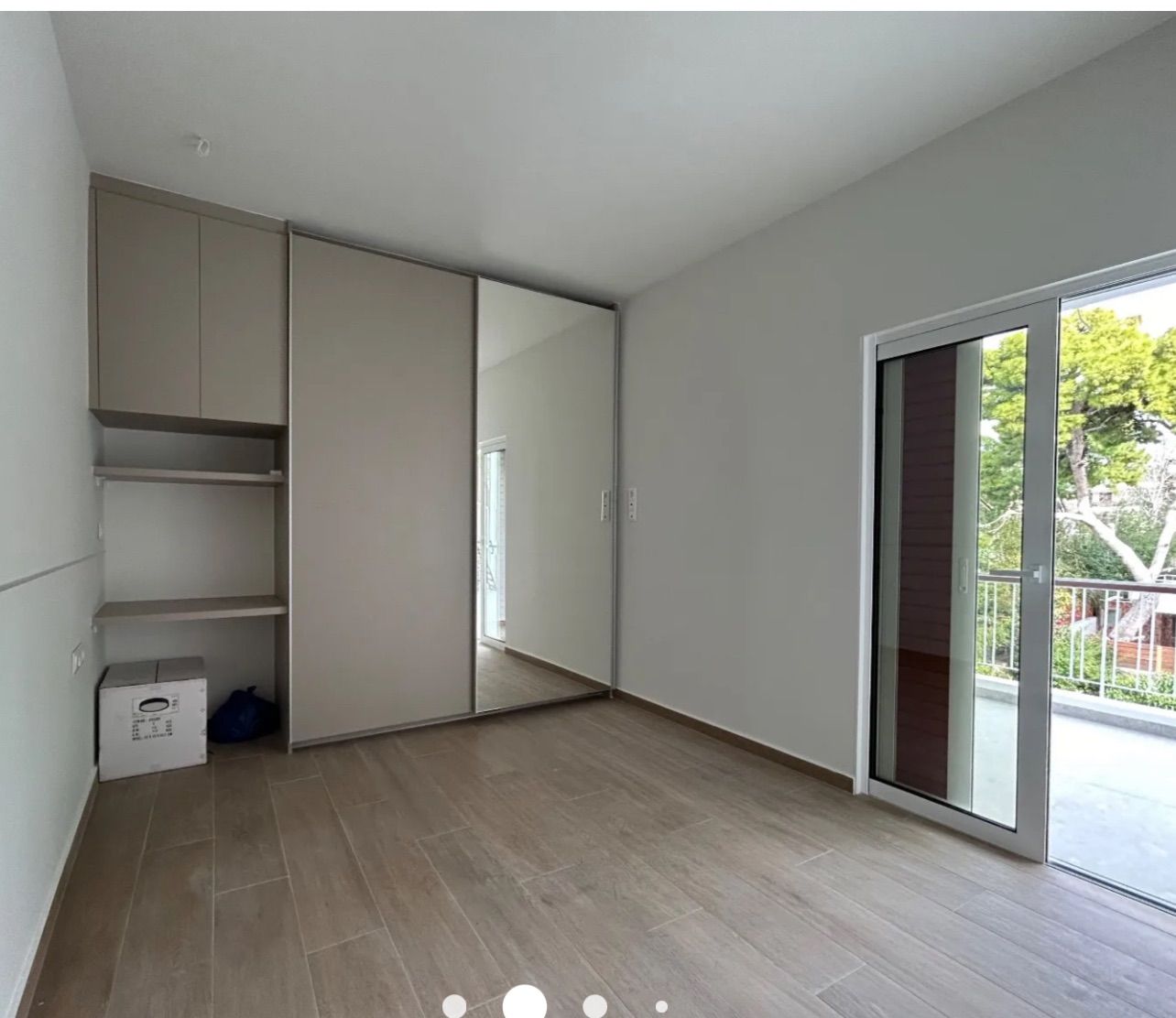This screenshot has width=1176, height=1018.
Task: Select the third photo indicator dot
Action: (594, 1006)
